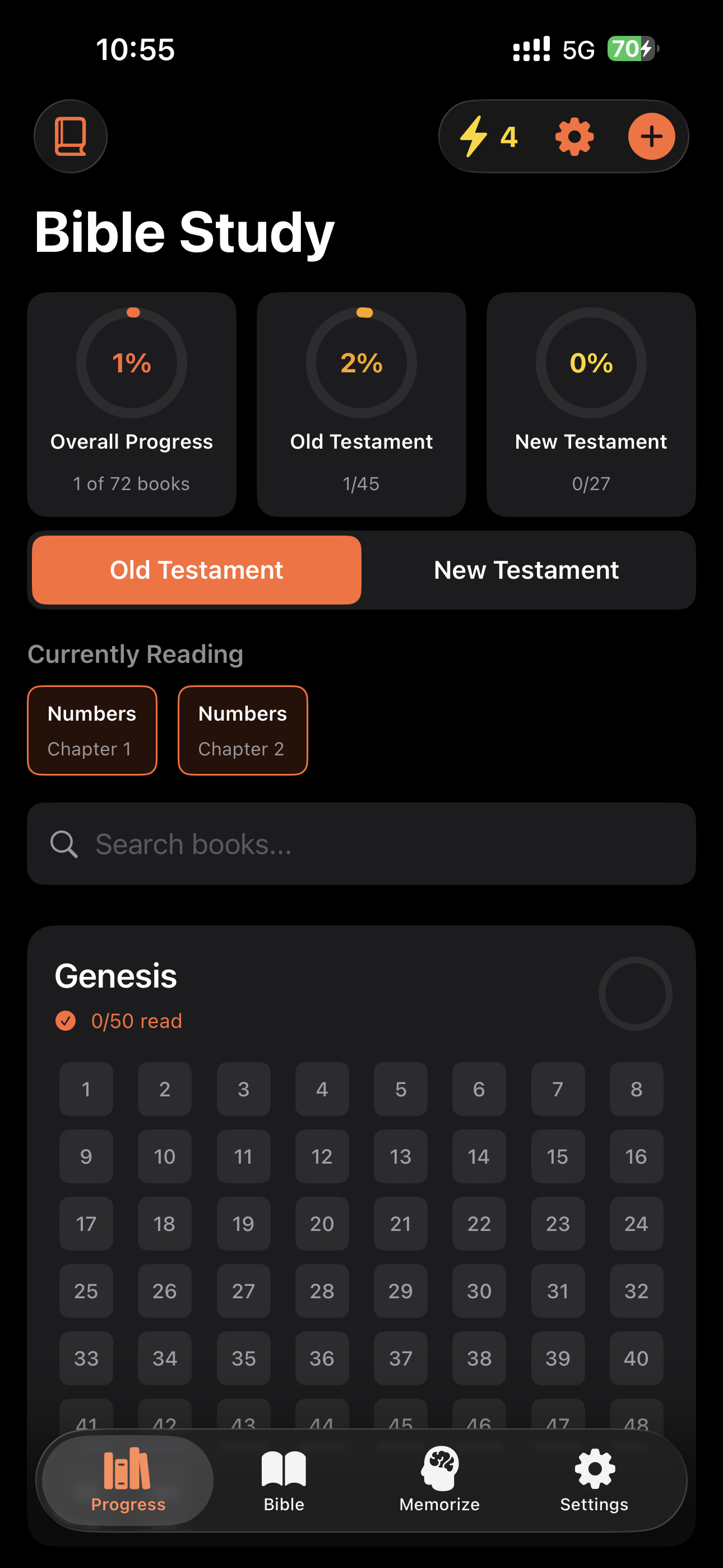
Task: Tap the Old Testament 2% progress circle
Action: 361,363
